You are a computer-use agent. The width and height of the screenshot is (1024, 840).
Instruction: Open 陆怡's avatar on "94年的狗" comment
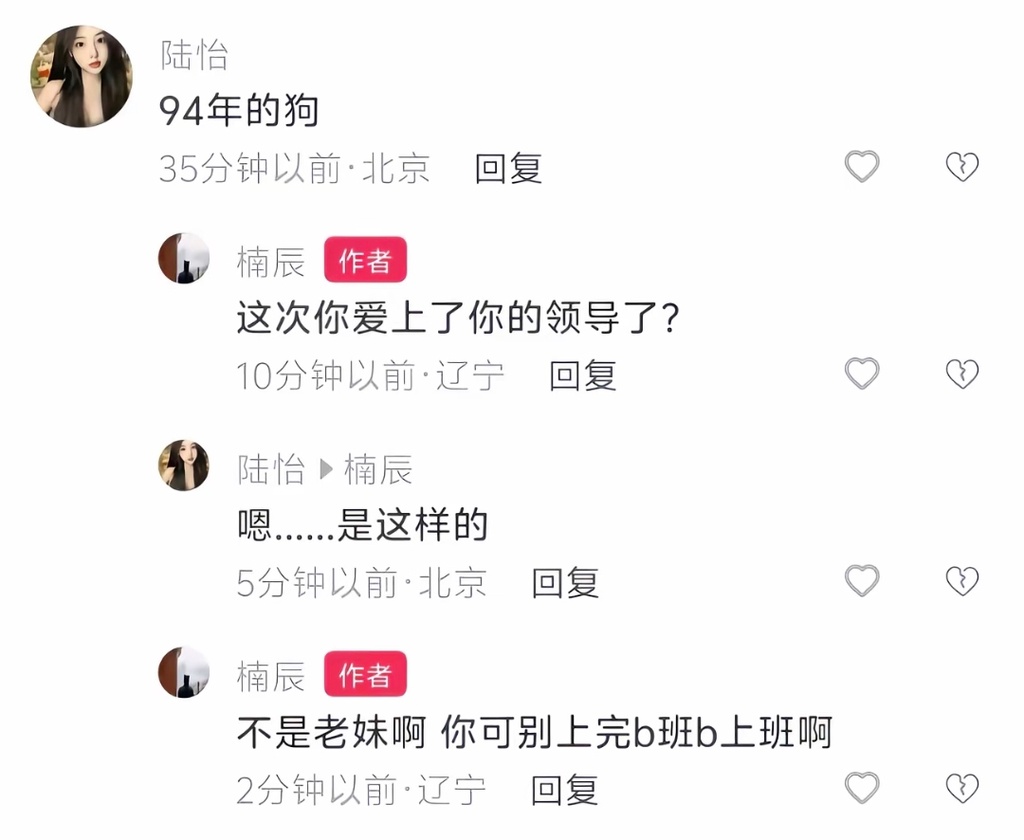click(x=82, y=76)
